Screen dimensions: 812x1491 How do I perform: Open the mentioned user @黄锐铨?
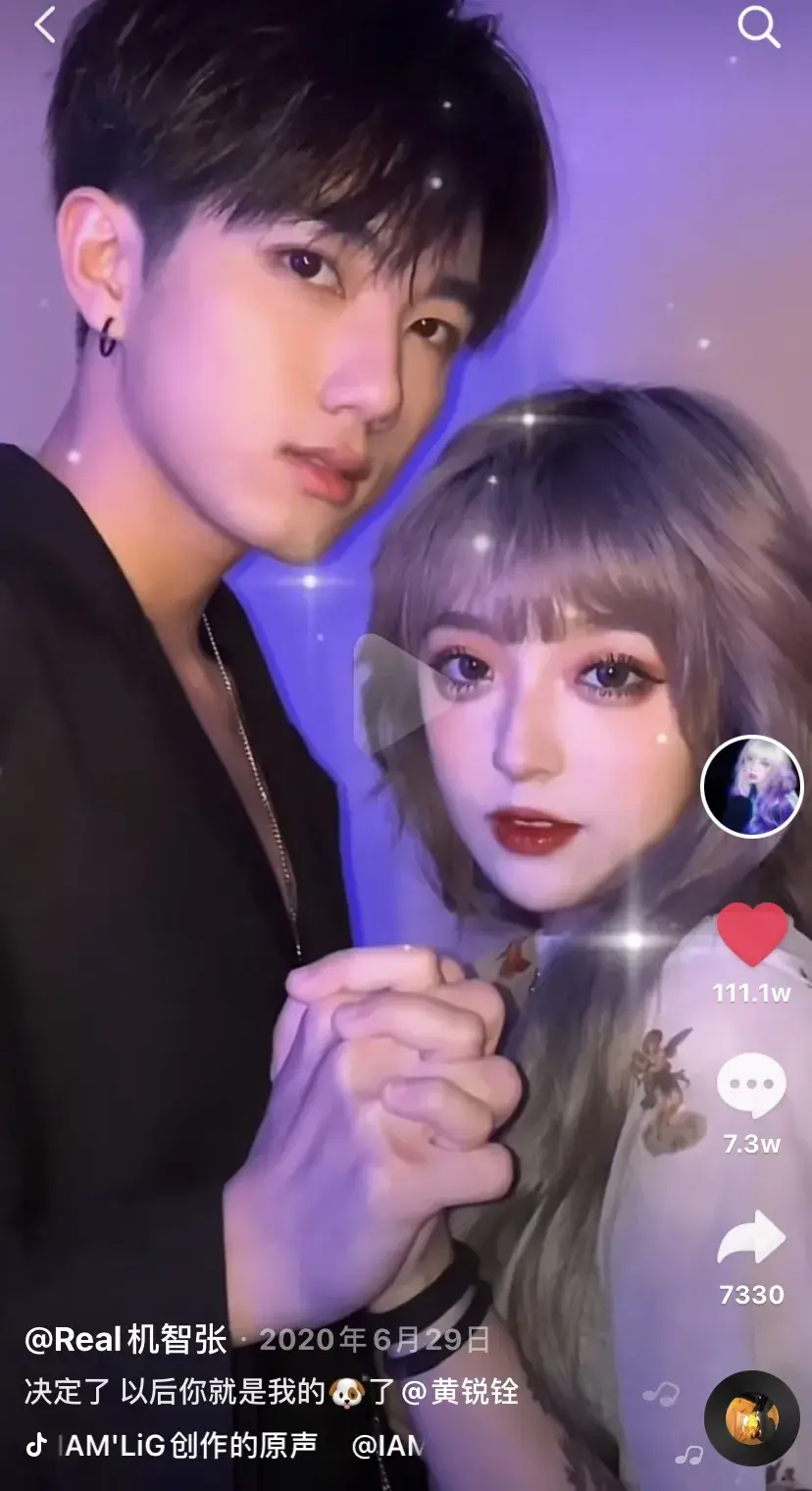point(461,1391)
